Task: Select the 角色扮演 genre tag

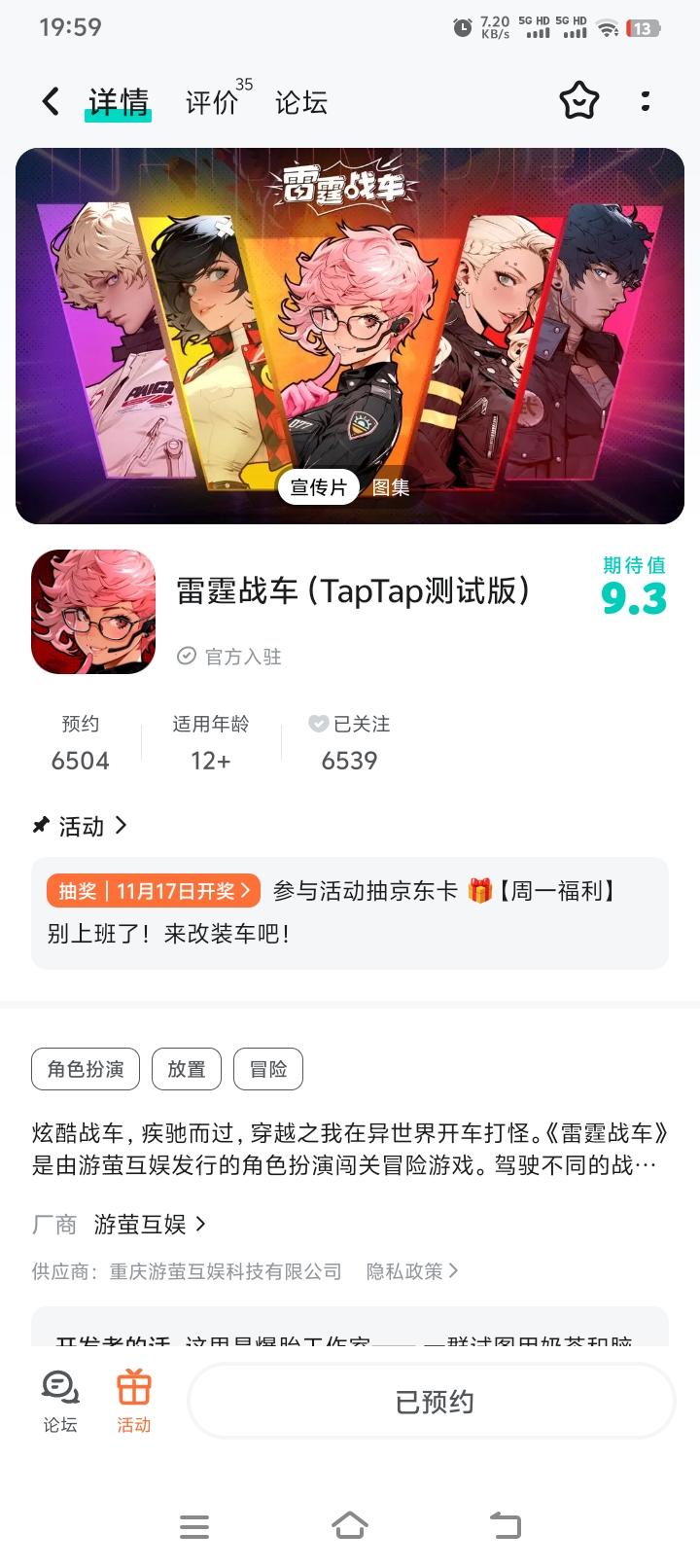Action: click(87, 1068)
